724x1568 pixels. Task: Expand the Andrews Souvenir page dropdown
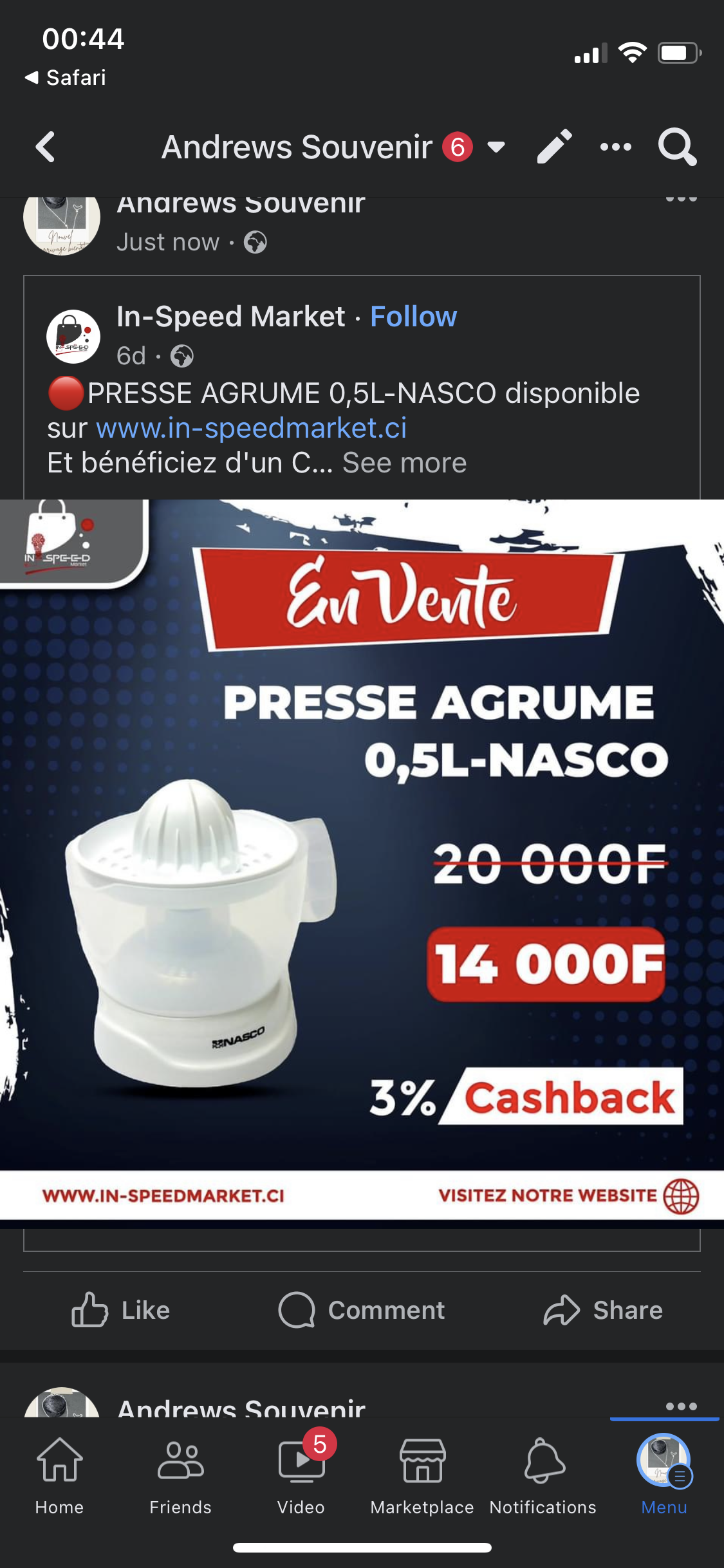pyautogui.click(x=496, y=147)
